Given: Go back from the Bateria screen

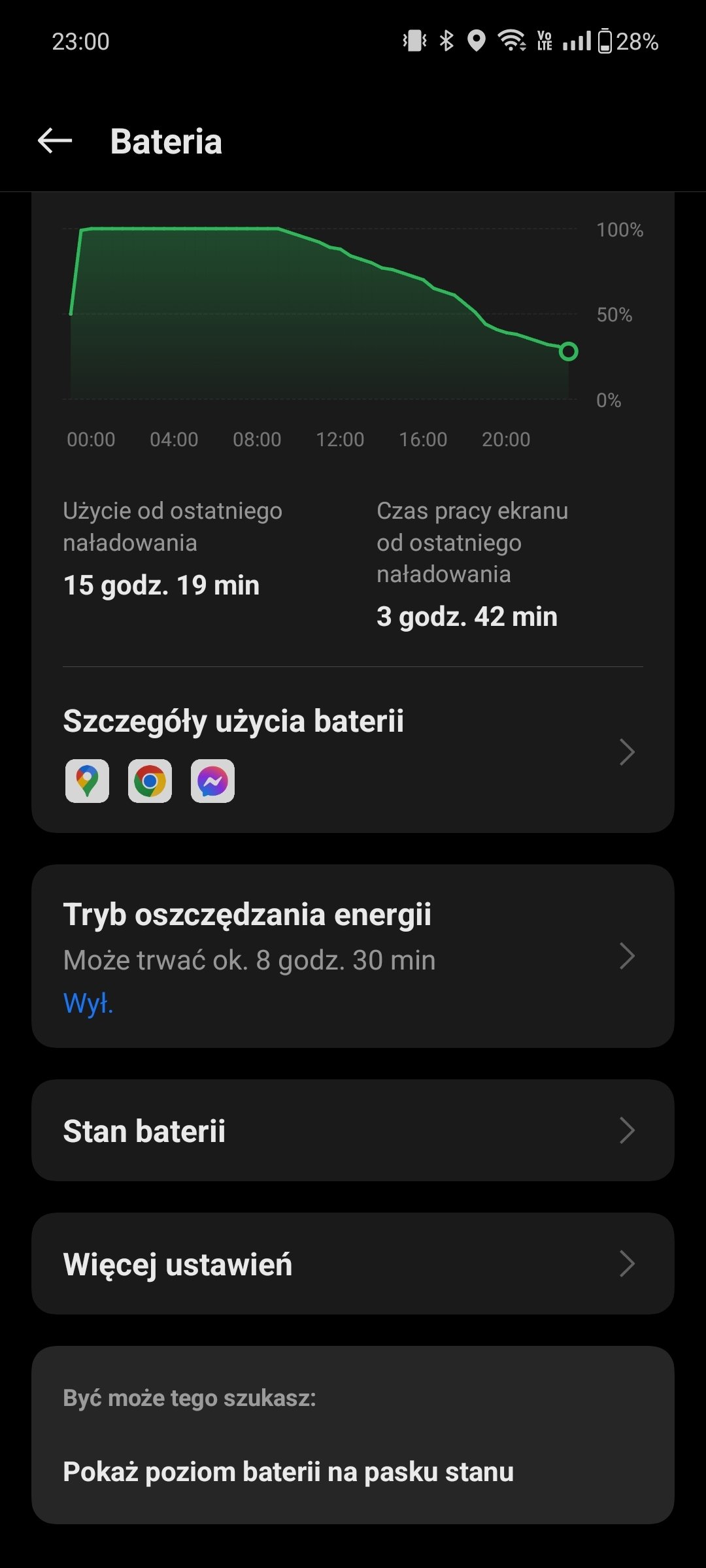Looking at the screenshot, I should 55,140.
